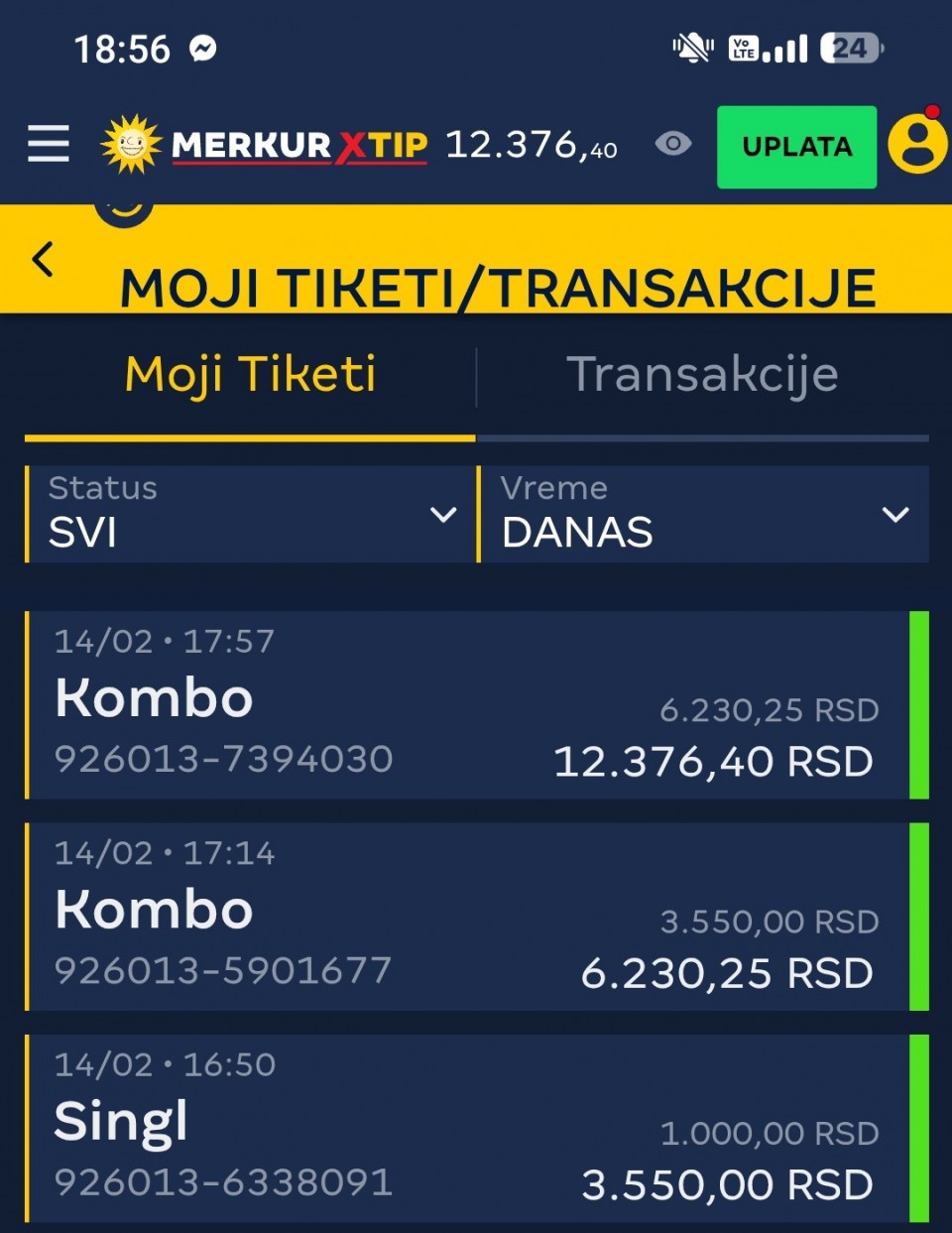The width and height of the screenshot is (952, 1233).
Task: Select the Moji Tiketi tab
Action: click(250, 375)
